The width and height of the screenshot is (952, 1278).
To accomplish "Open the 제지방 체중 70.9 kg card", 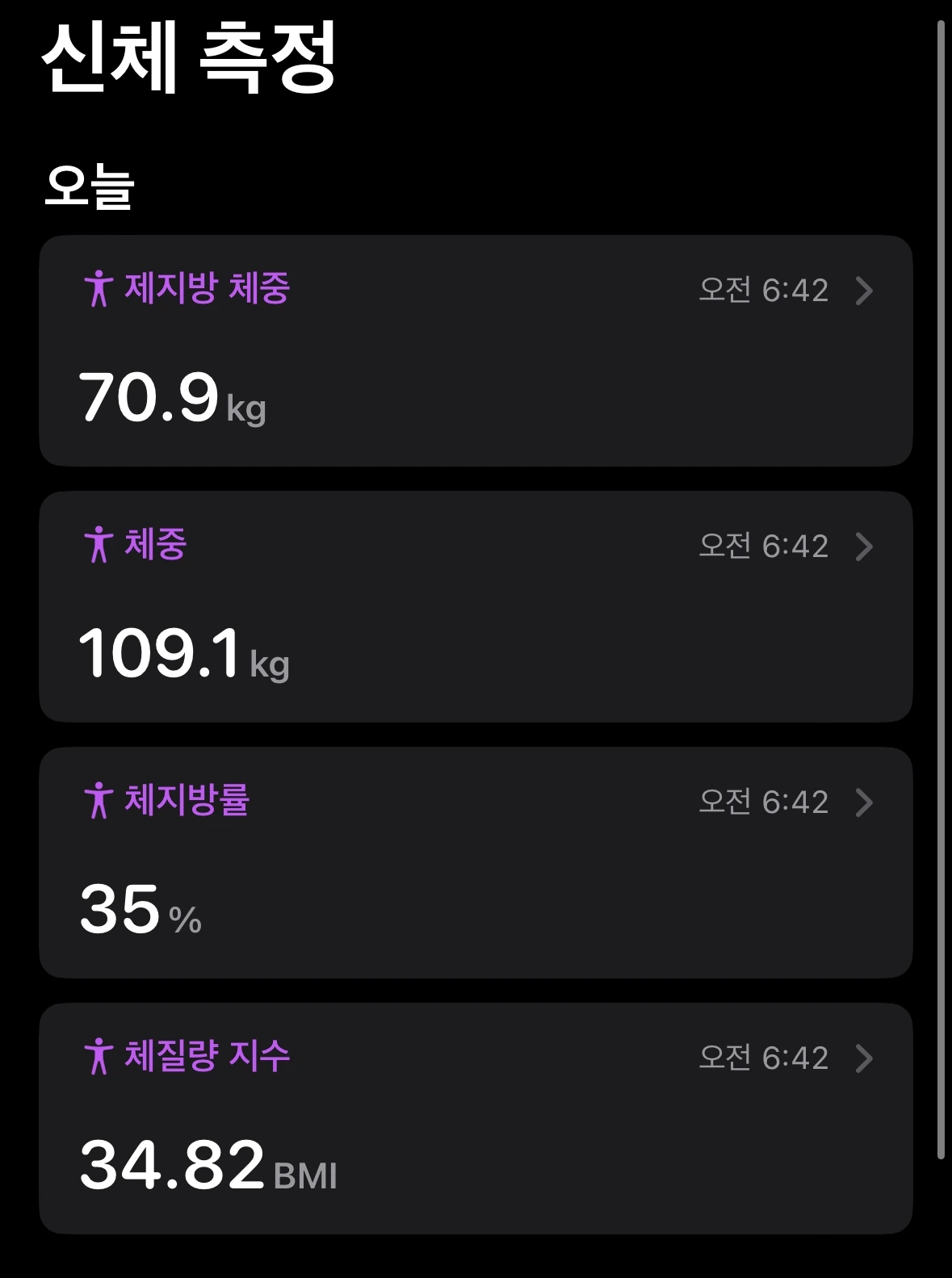I will click(476, 351).
